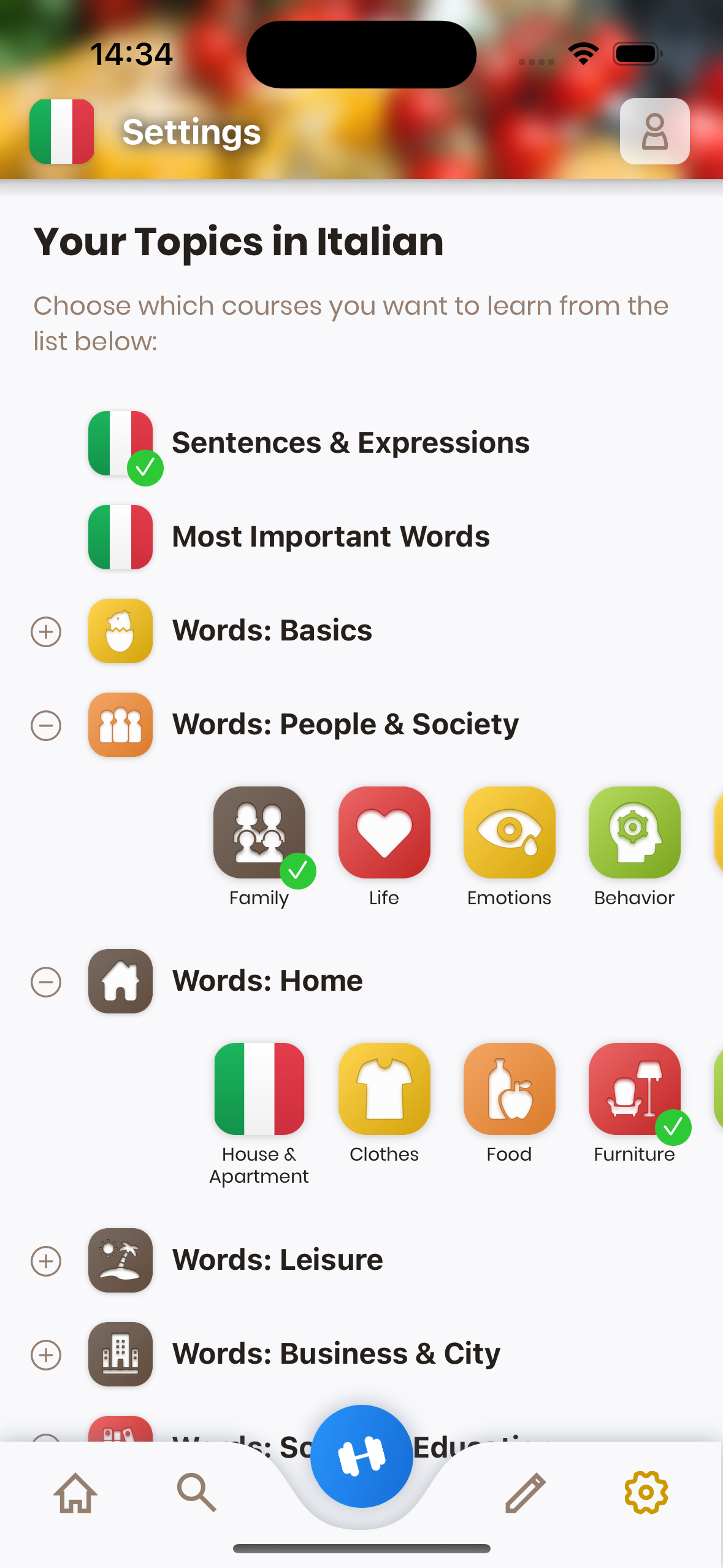Collapse the Words: People & Society section

[46, 726]
